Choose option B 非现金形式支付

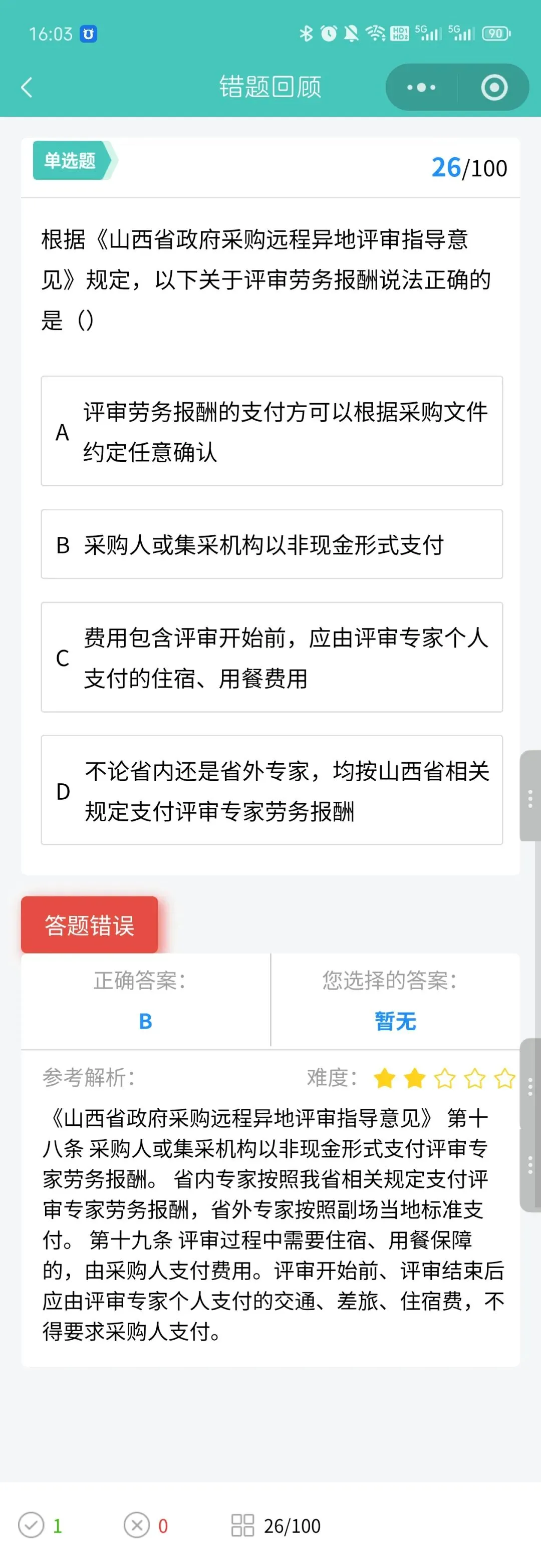(x=272, y=544)
